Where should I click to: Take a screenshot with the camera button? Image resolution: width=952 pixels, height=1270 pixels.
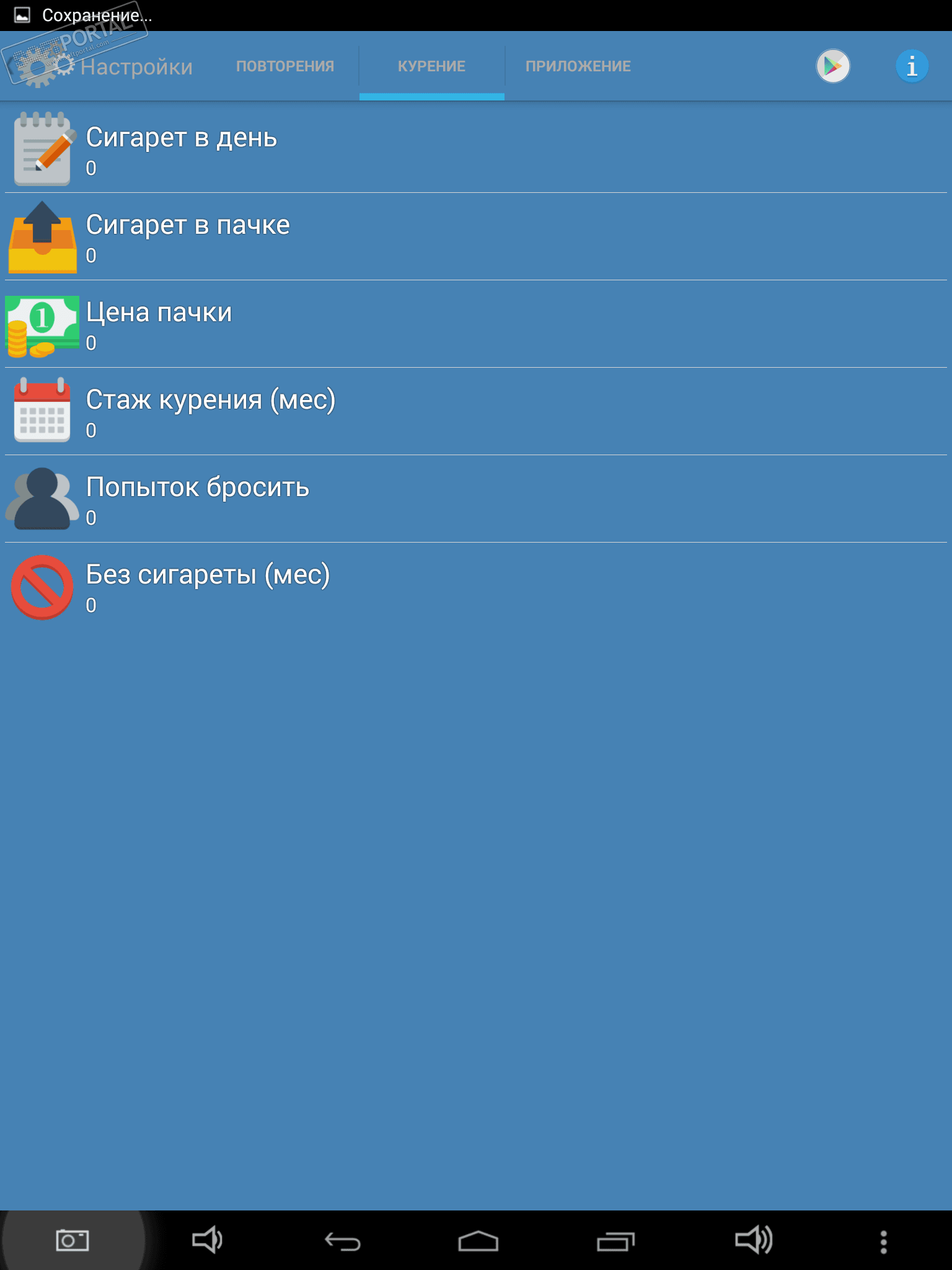click(73, 1241)
